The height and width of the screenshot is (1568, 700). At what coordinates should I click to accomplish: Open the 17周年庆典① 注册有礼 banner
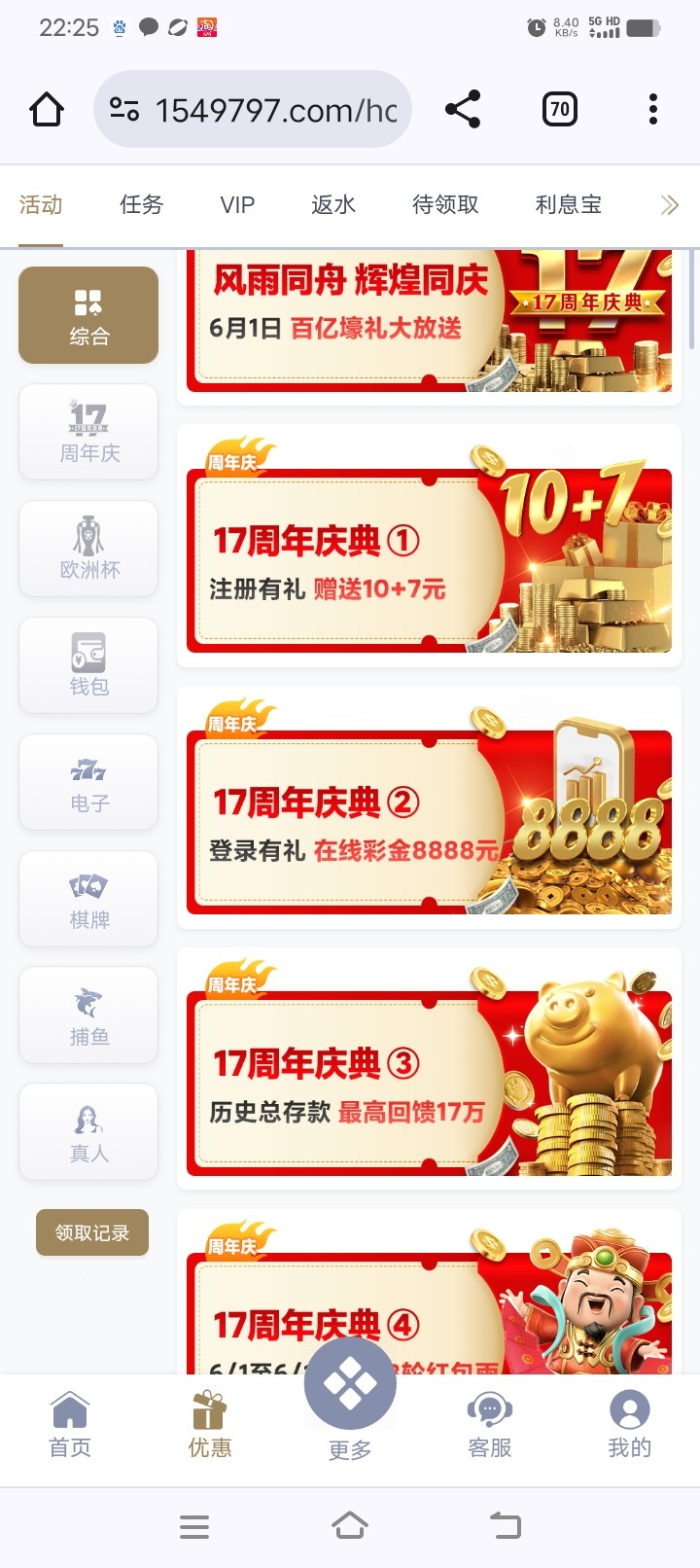pos(429,559)
